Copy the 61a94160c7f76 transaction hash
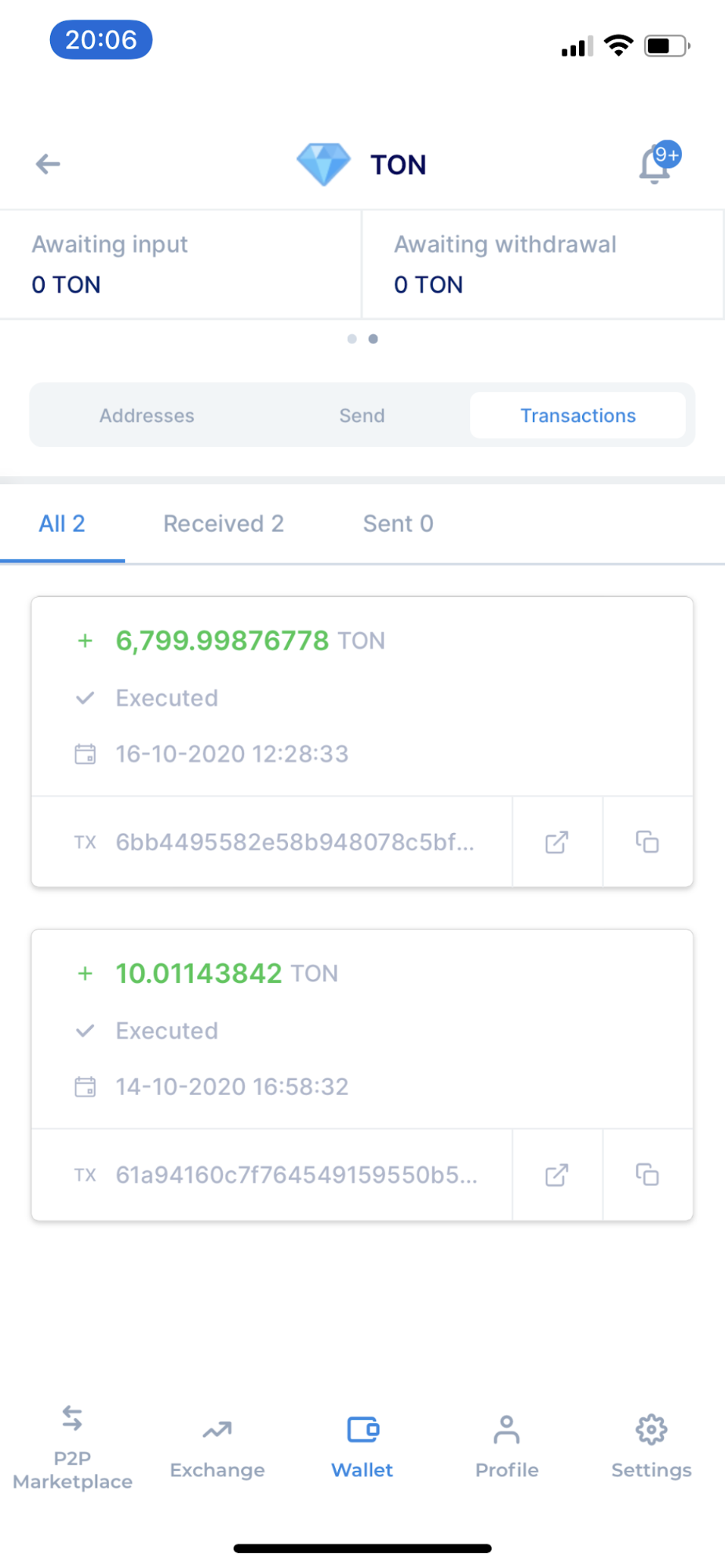The width and height of the screenshot is (725, 1568). tap(647, 1175)
